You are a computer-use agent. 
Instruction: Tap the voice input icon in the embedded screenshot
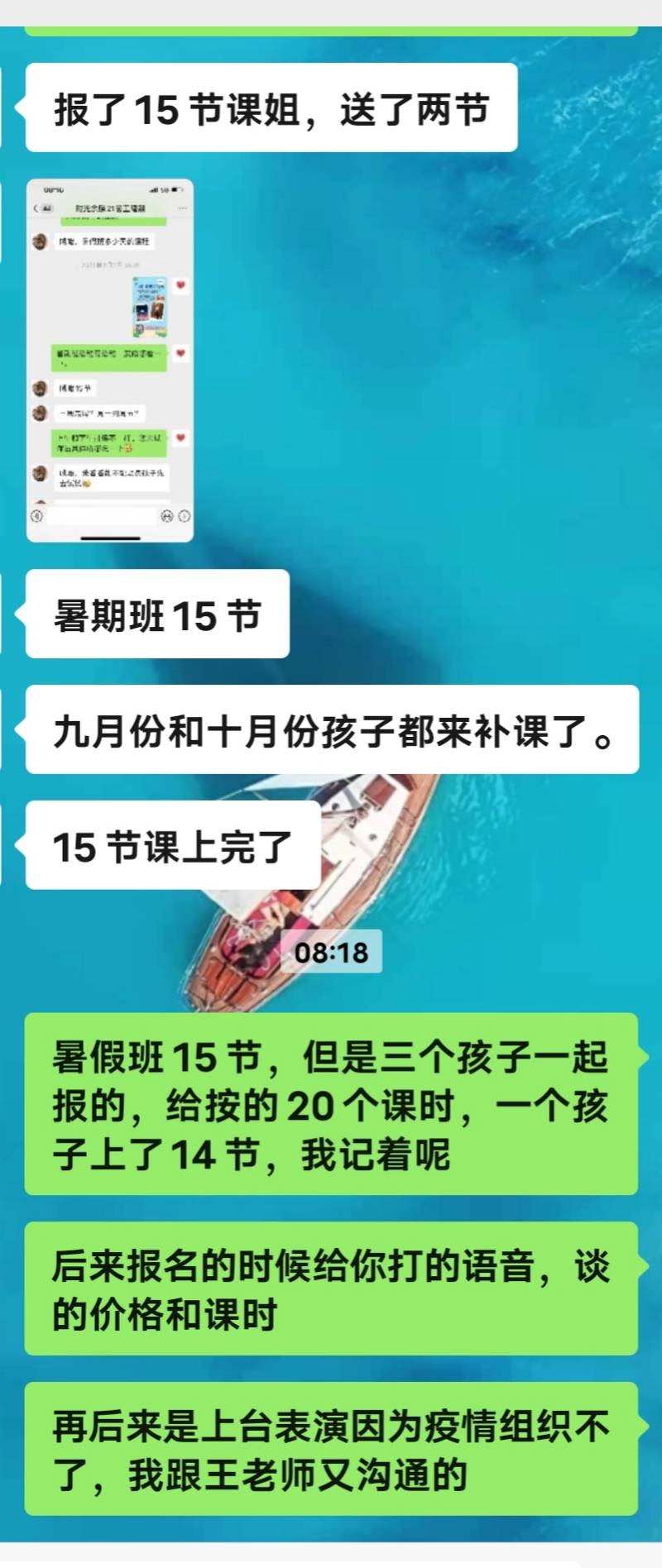(36, 515)
